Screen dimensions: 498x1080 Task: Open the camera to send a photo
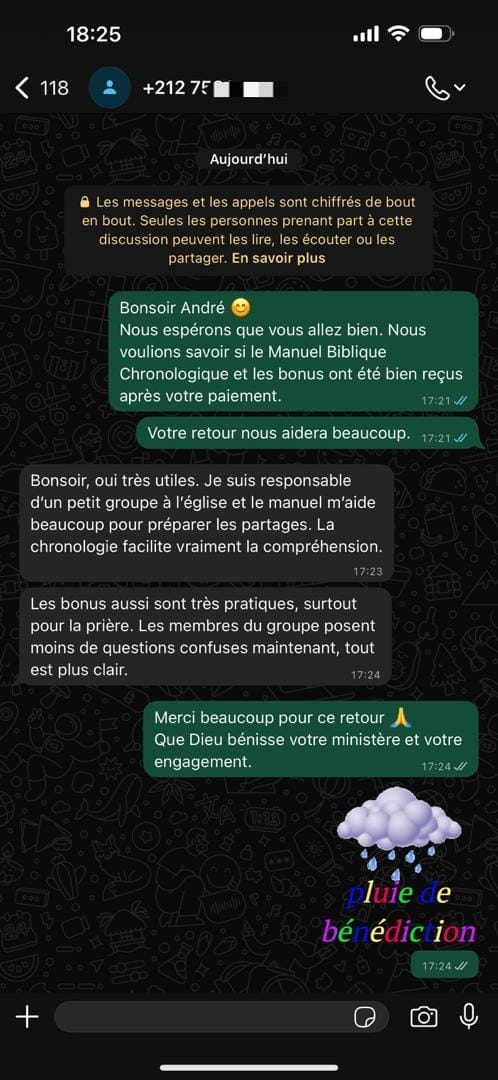point(424,1017)
